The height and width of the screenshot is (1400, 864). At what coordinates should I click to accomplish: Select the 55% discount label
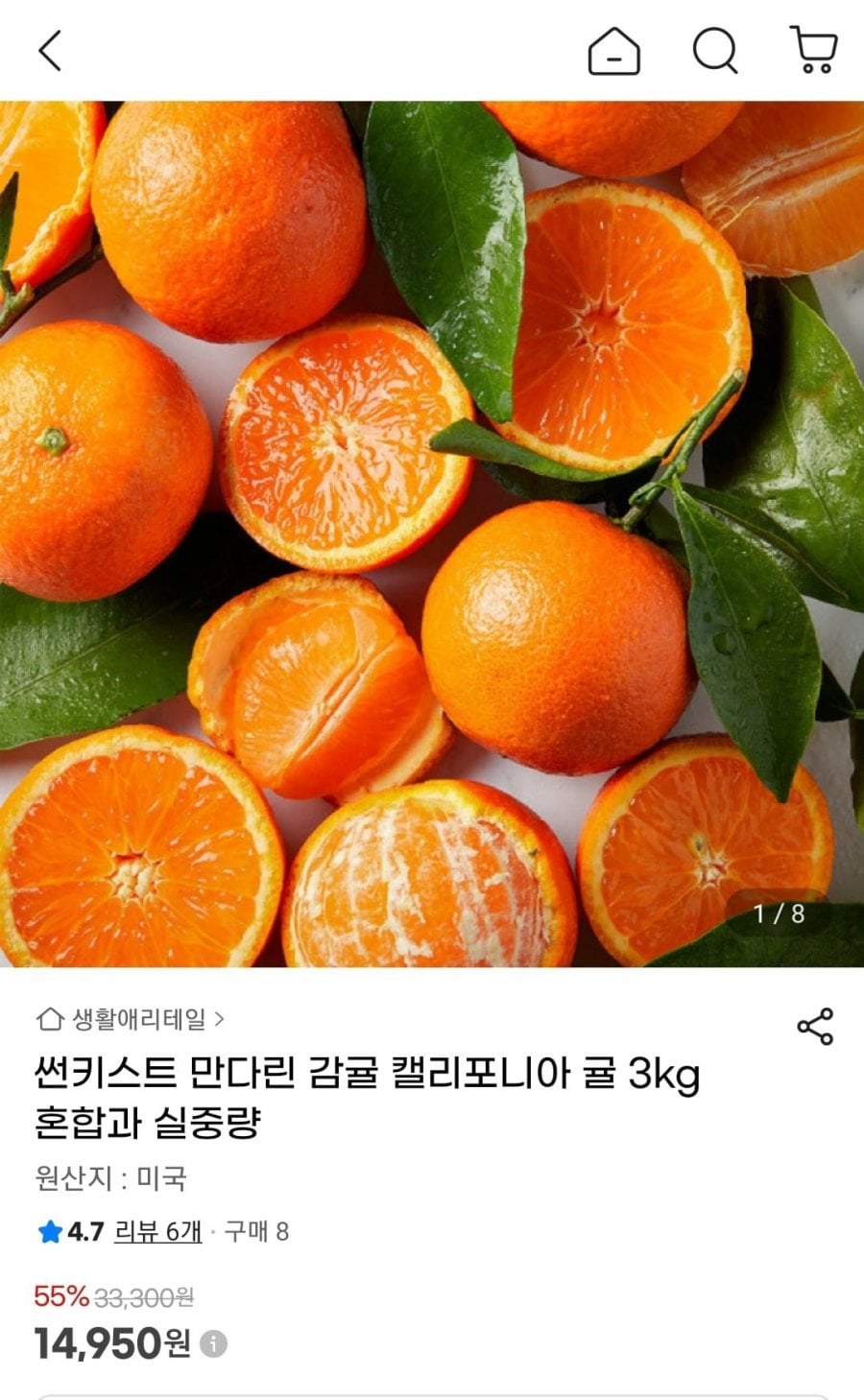(62, 1298)
